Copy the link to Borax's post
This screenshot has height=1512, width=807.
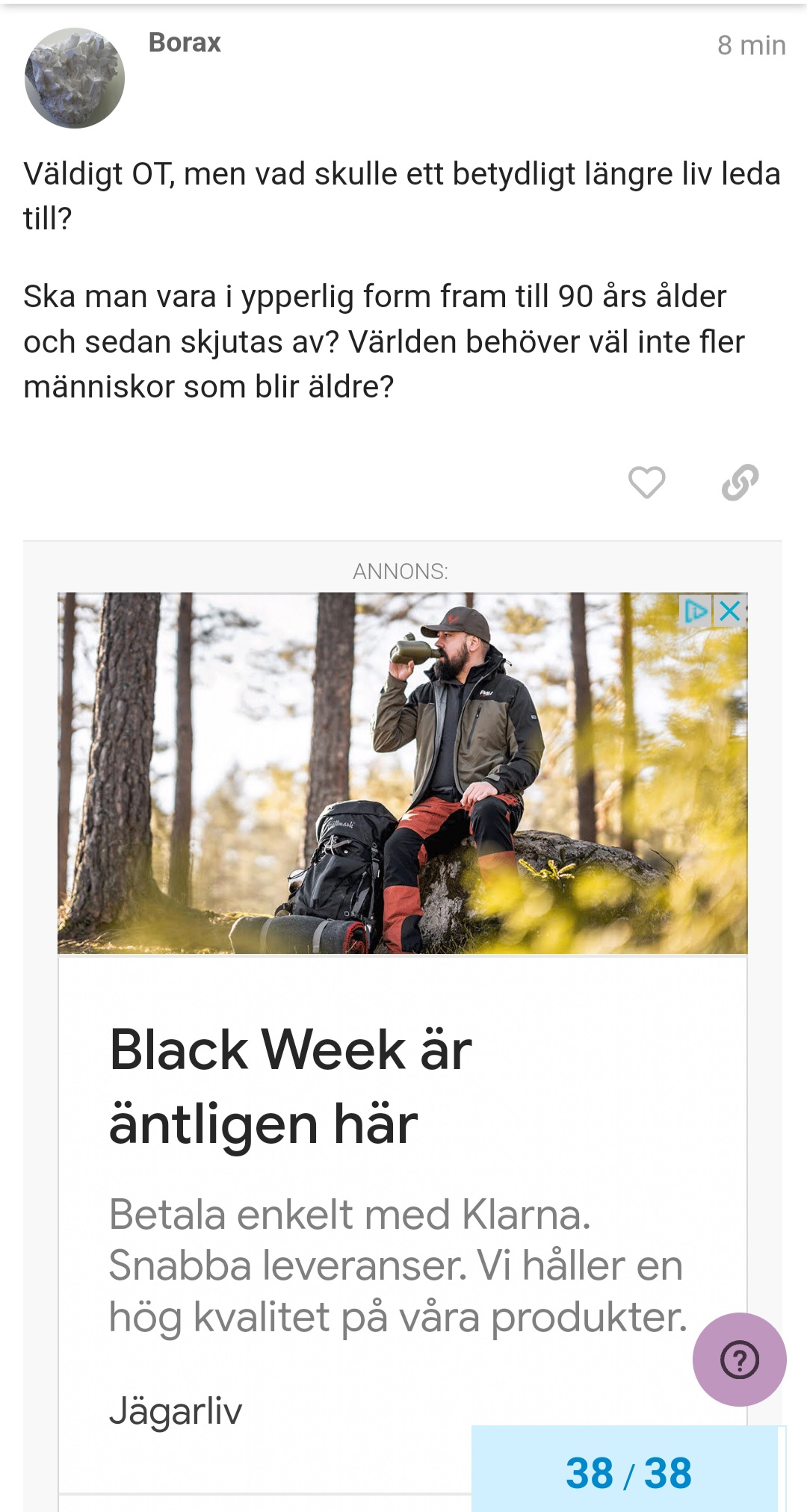(x=740, y=482)
